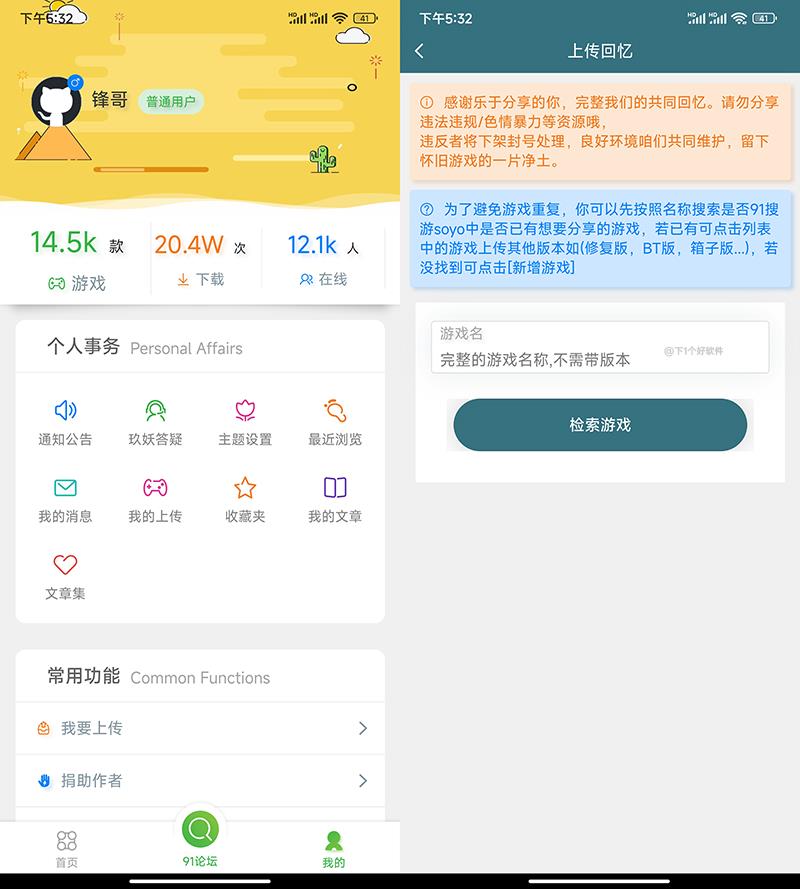Screen dimensions: 800x889
Task: Select the 捐助作者 row
Action: [200, 780]
